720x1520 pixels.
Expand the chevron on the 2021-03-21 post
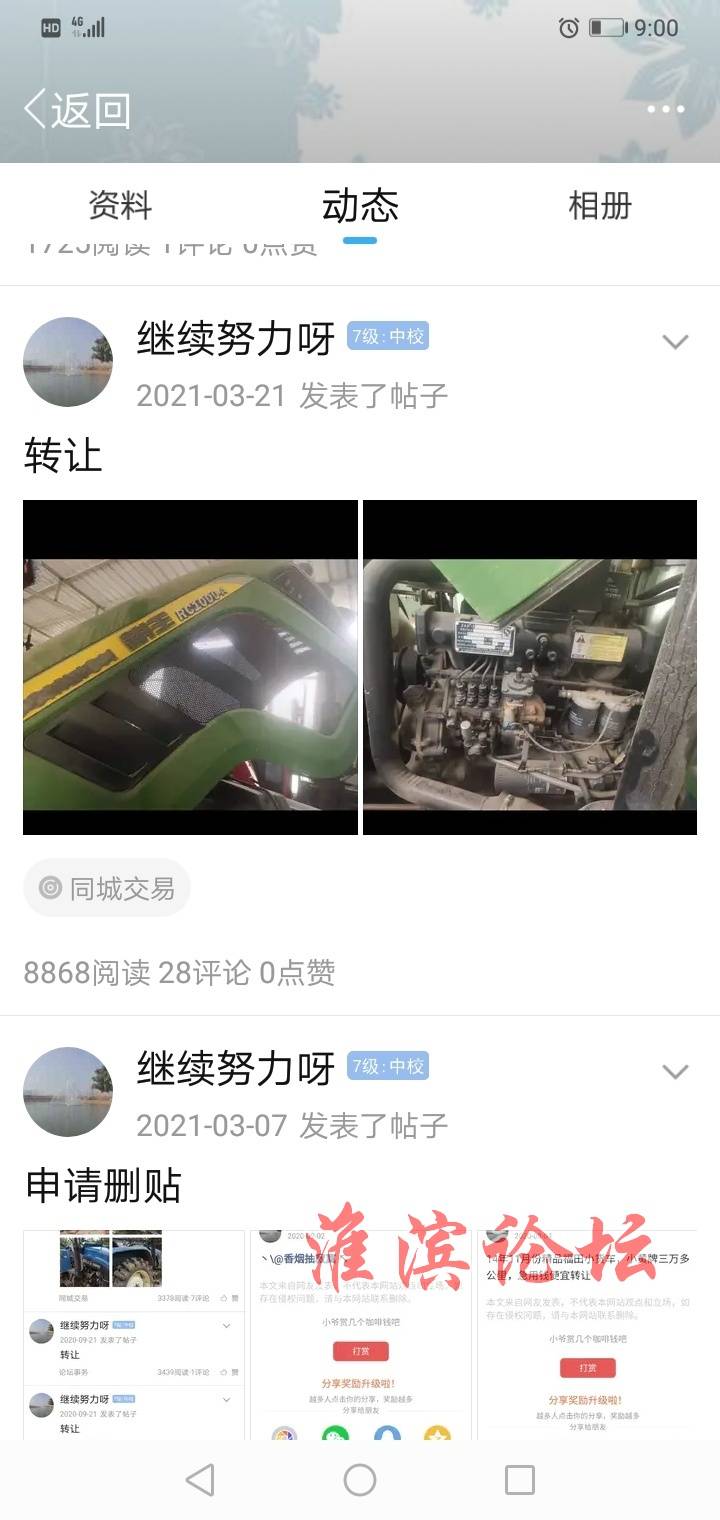(x=676, y=342)
